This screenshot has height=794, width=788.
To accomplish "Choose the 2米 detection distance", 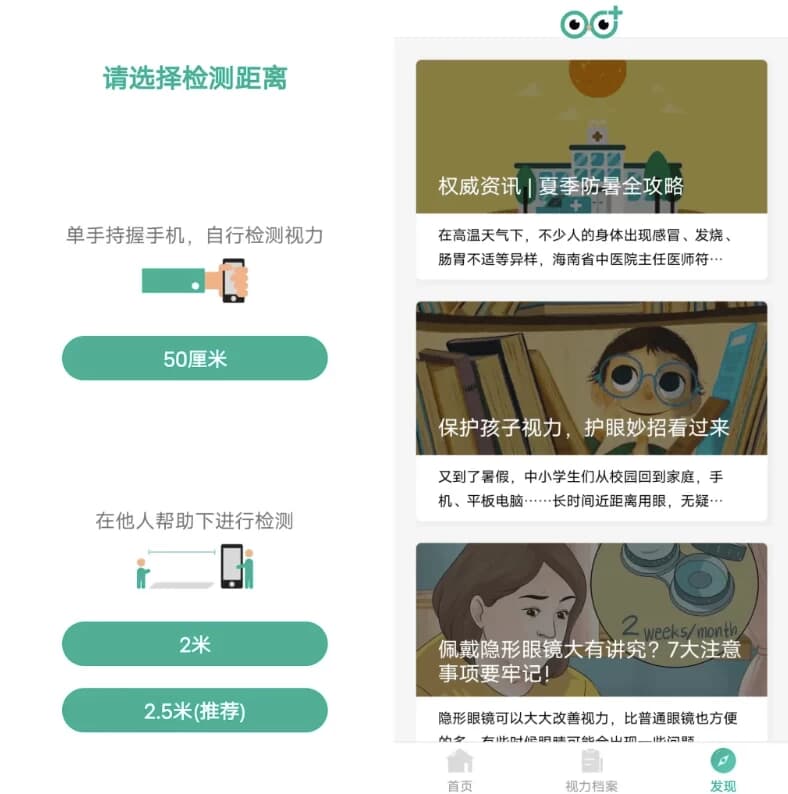I will coord(195,644).
